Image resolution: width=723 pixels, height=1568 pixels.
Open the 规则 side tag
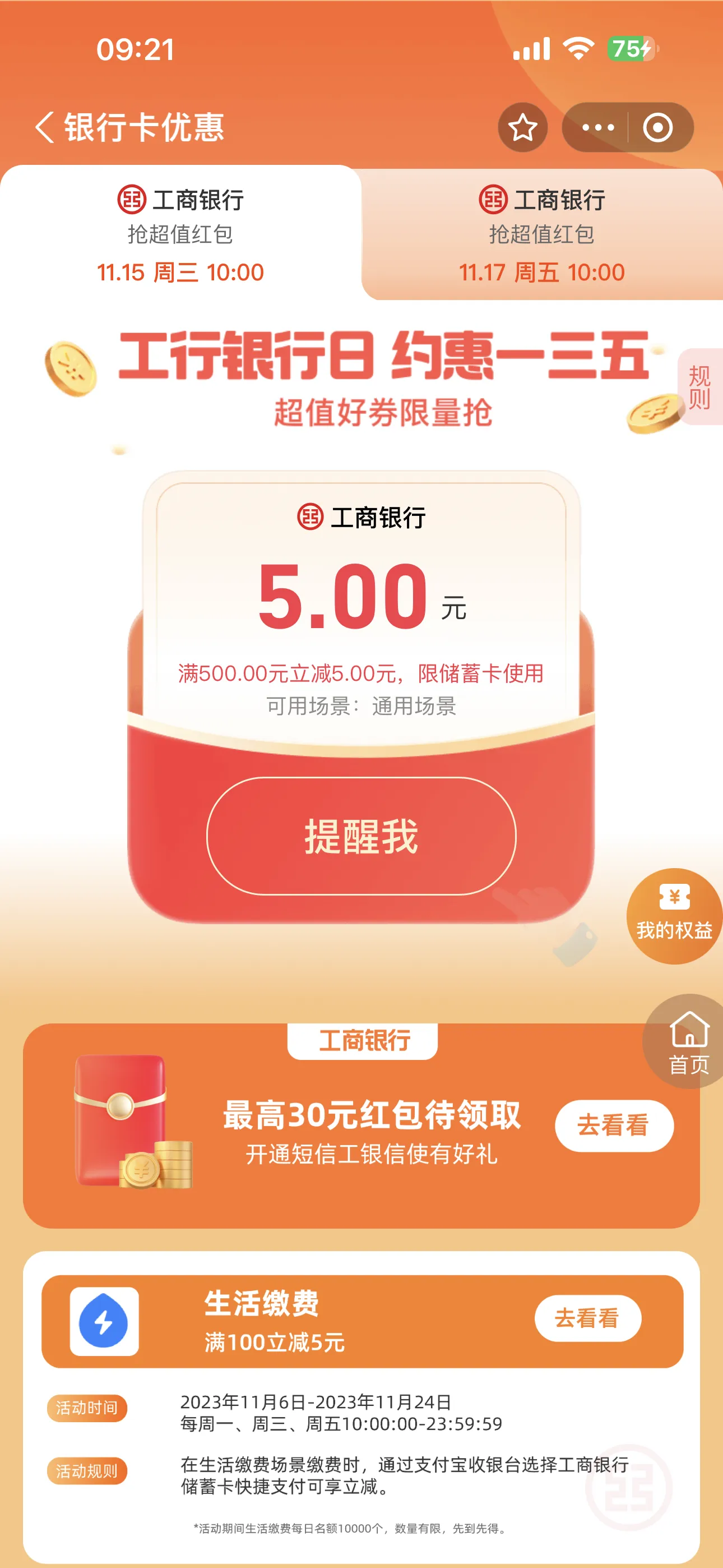[x=700, y=387]
